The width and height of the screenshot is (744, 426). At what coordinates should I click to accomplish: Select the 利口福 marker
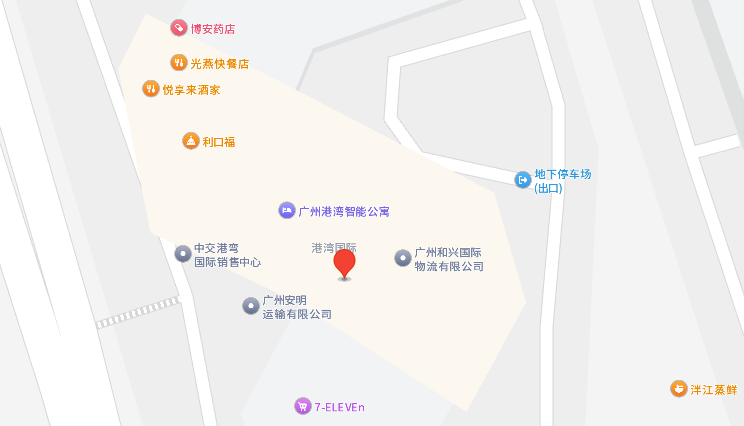pyautogui.click(x=191, y=141)
